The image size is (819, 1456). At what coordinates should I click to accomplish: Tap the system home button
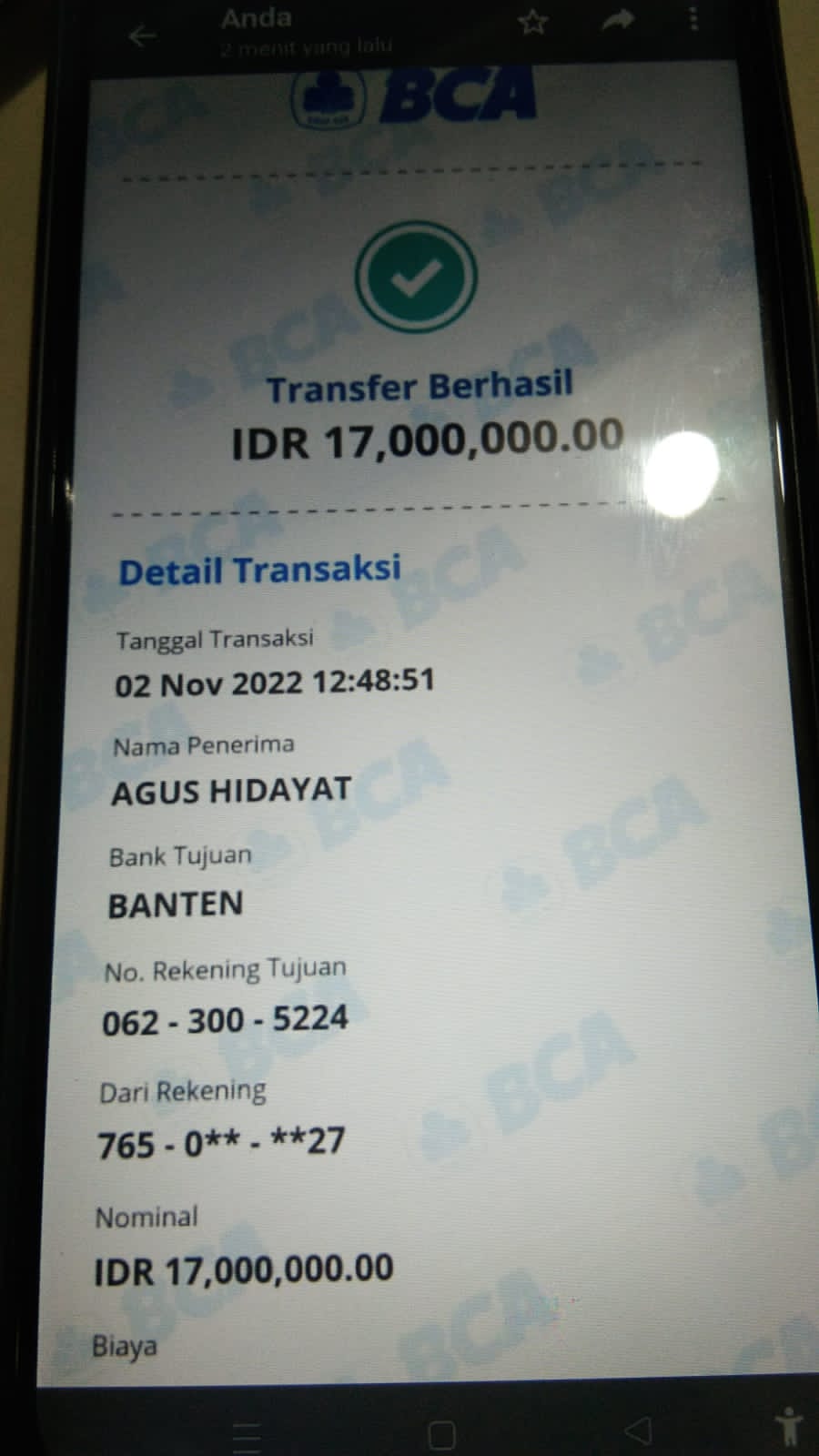441,1435
